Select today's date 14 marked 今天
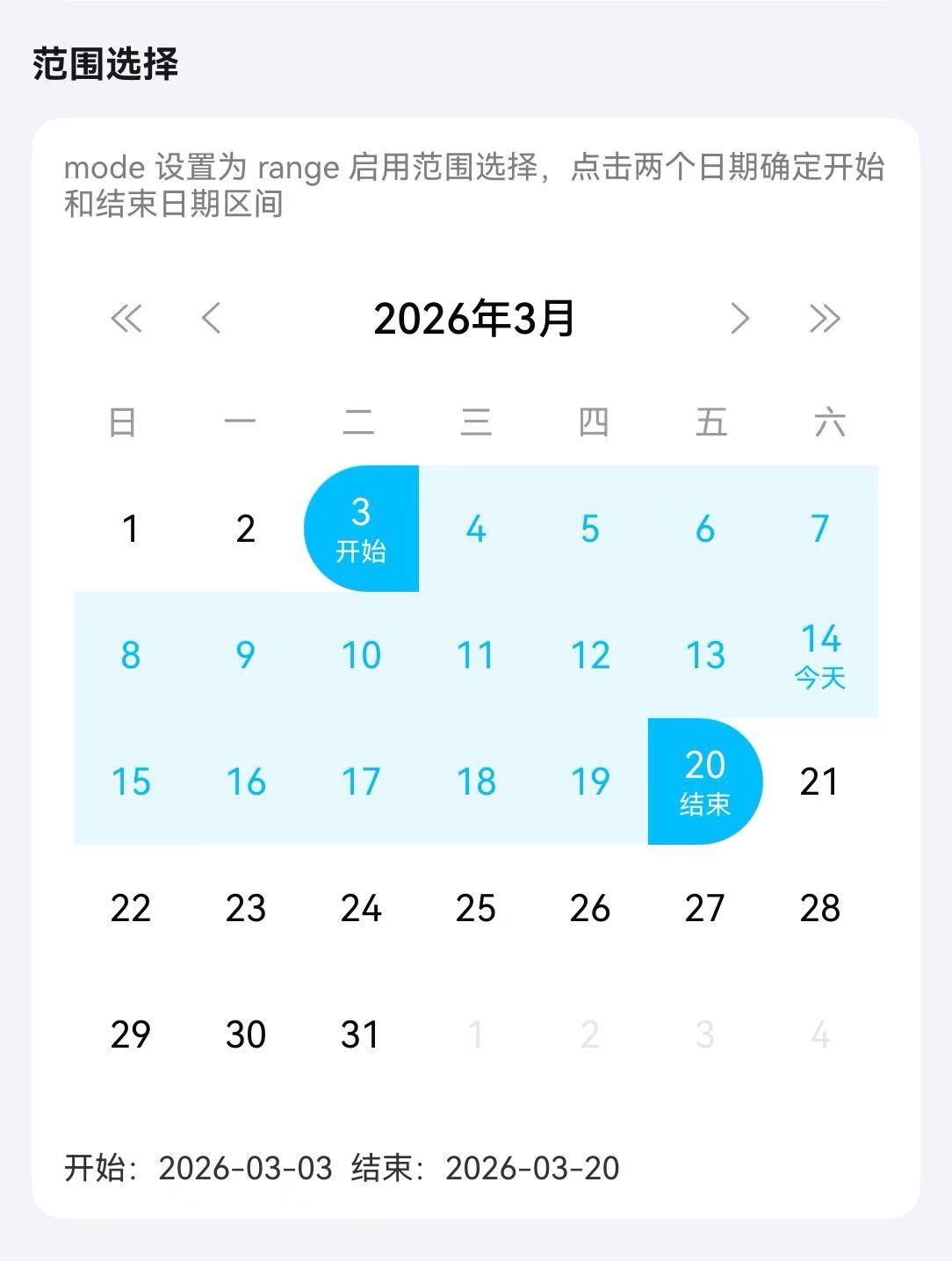This screenshot has width=952, height=1261. (x=820, y=655)
